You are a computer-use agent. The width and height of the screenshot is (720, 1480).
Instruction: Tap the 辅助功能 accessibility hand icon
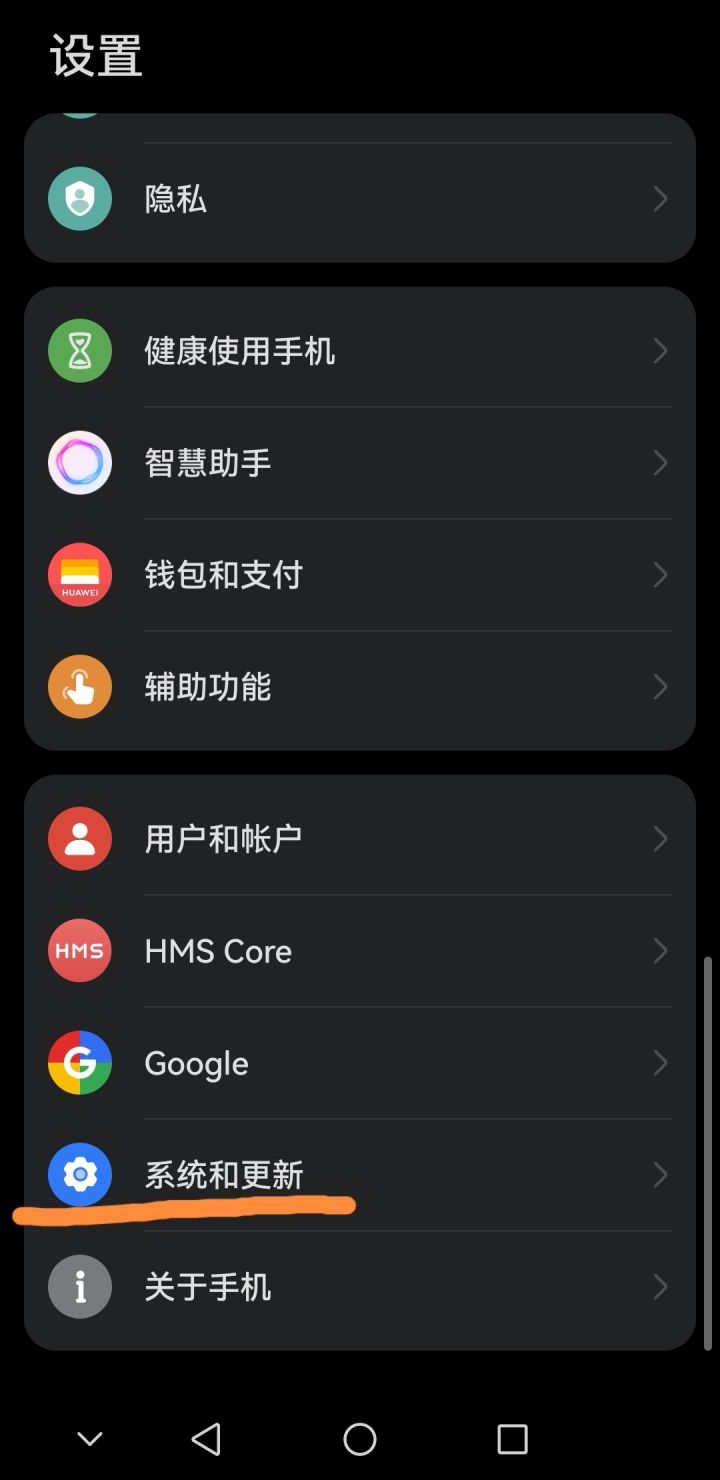(80, 687)
